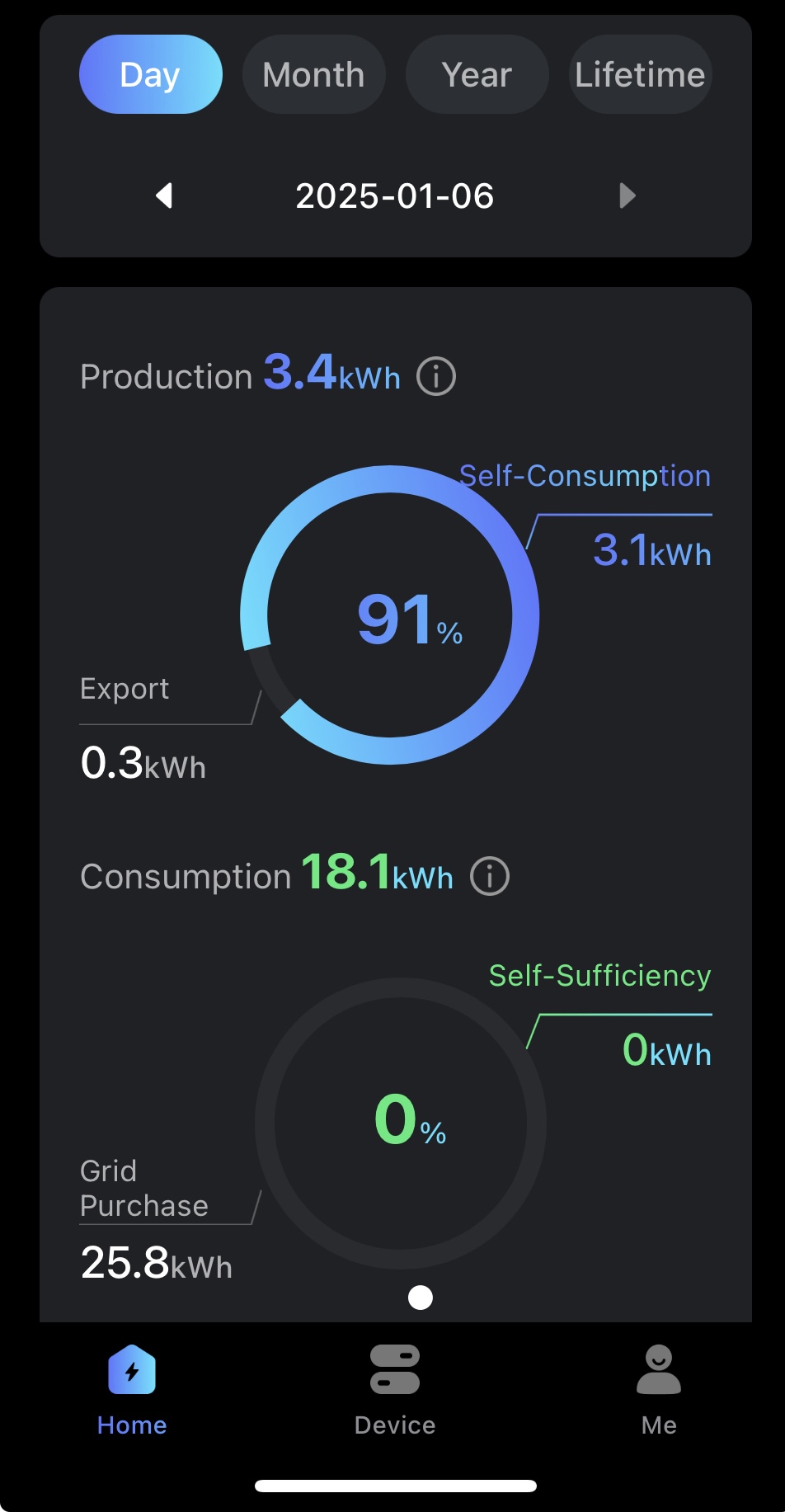Viewport: 785px width, 1512px height.
Task: View info about Consumption
Action: [x=490, y=876]
